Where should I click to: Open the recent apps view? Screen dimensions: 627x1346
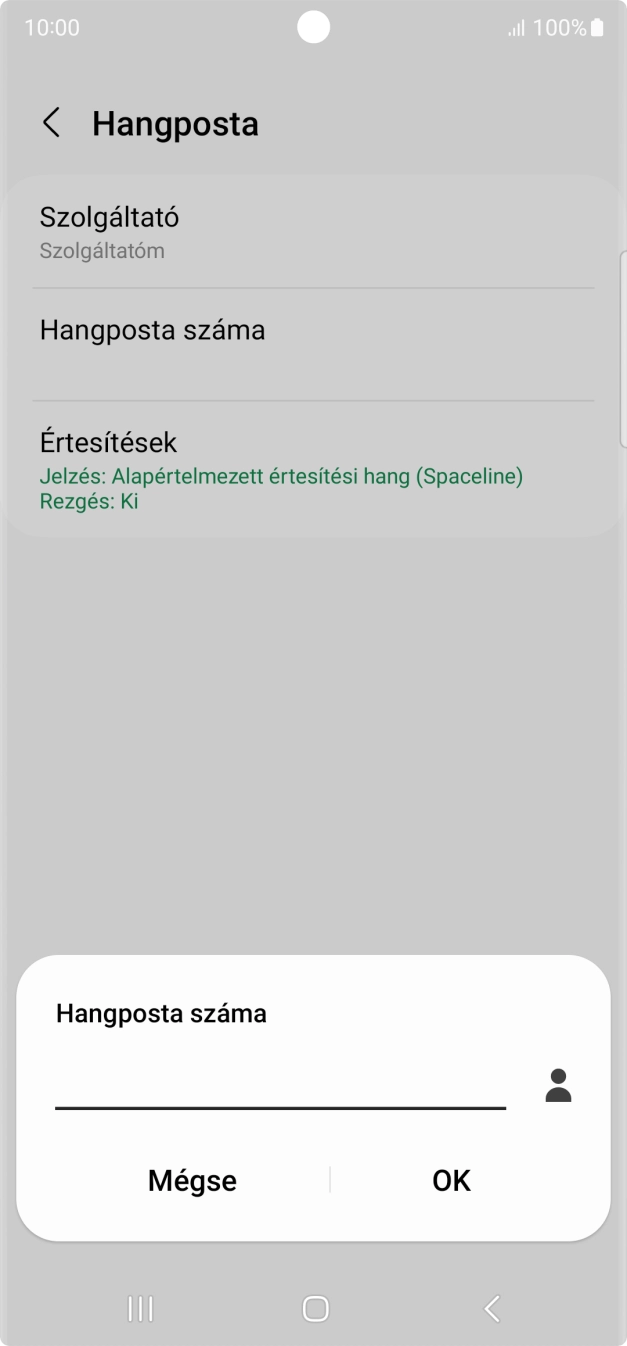pos(141,1308)
